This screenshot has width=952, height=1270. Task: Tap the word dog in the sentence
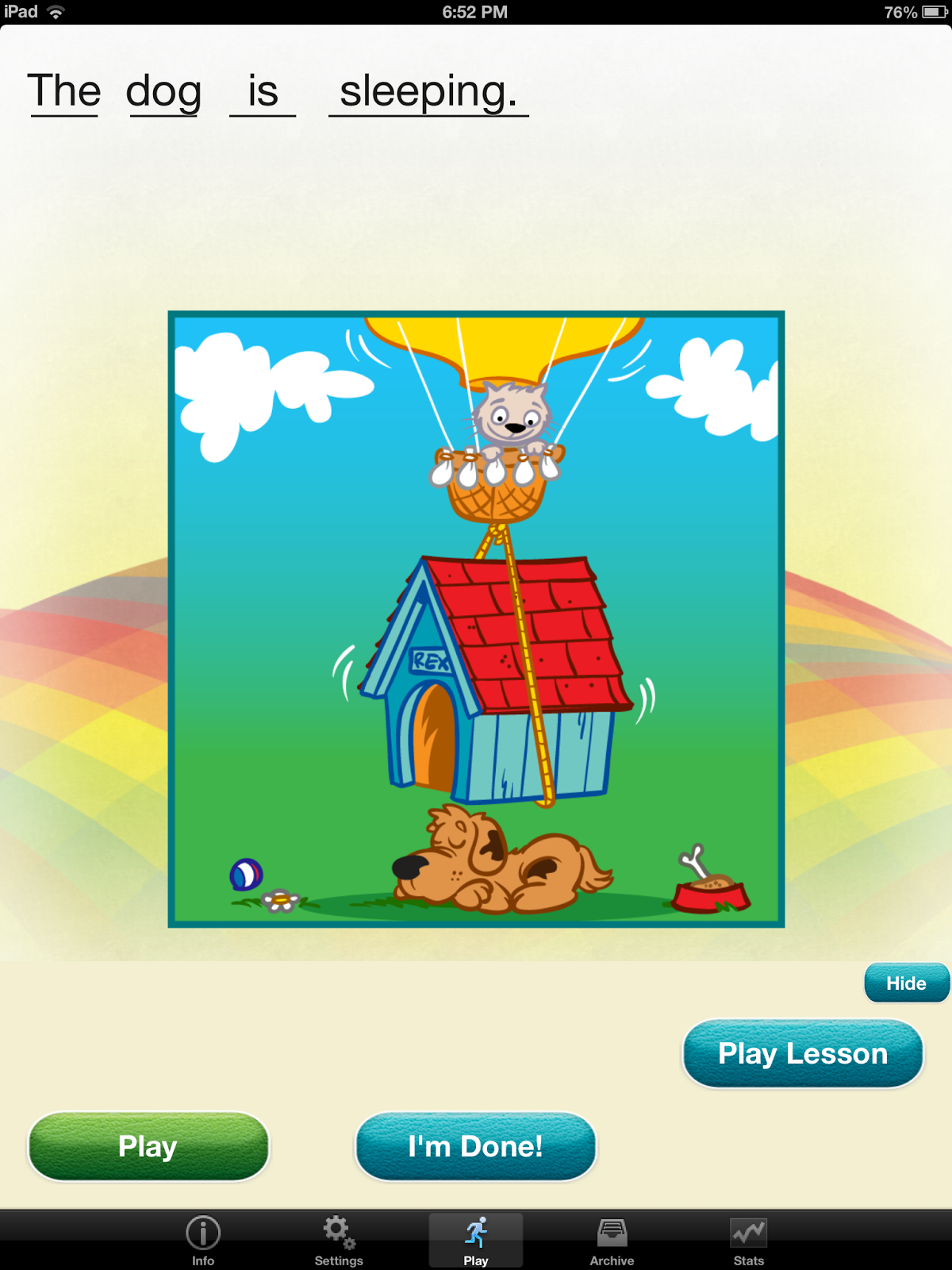[163, 91]
